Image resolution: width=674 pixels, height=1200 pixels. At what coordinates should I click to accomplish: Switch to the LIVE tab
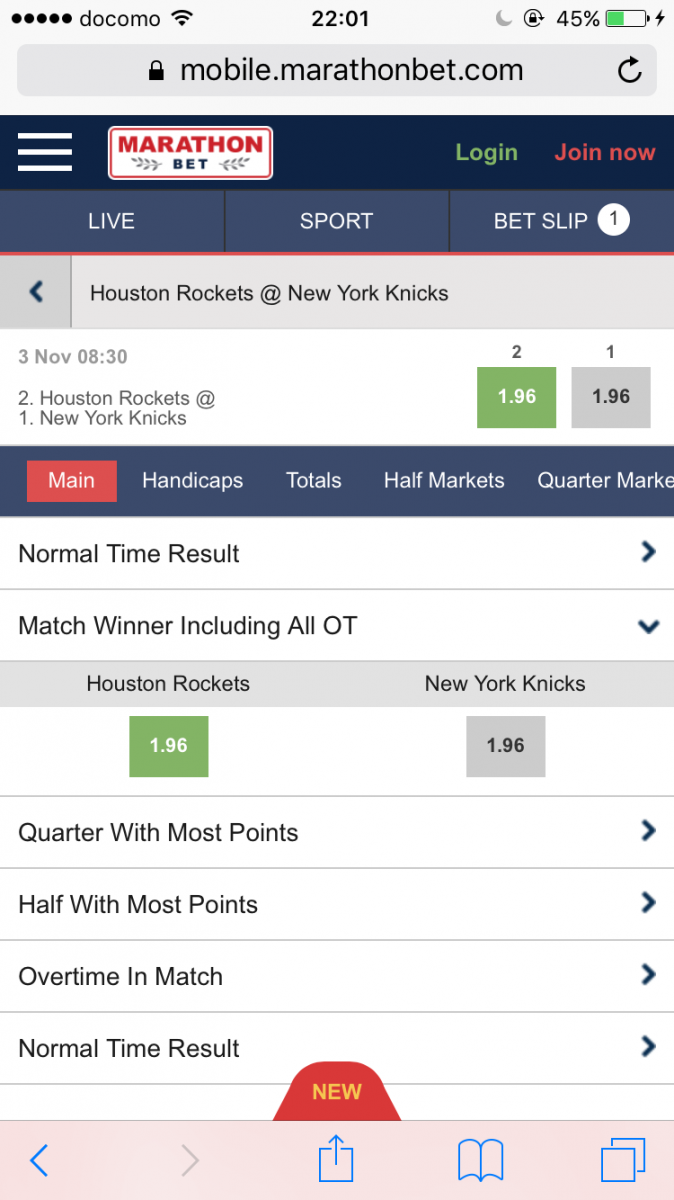click(x=111, y=221)
